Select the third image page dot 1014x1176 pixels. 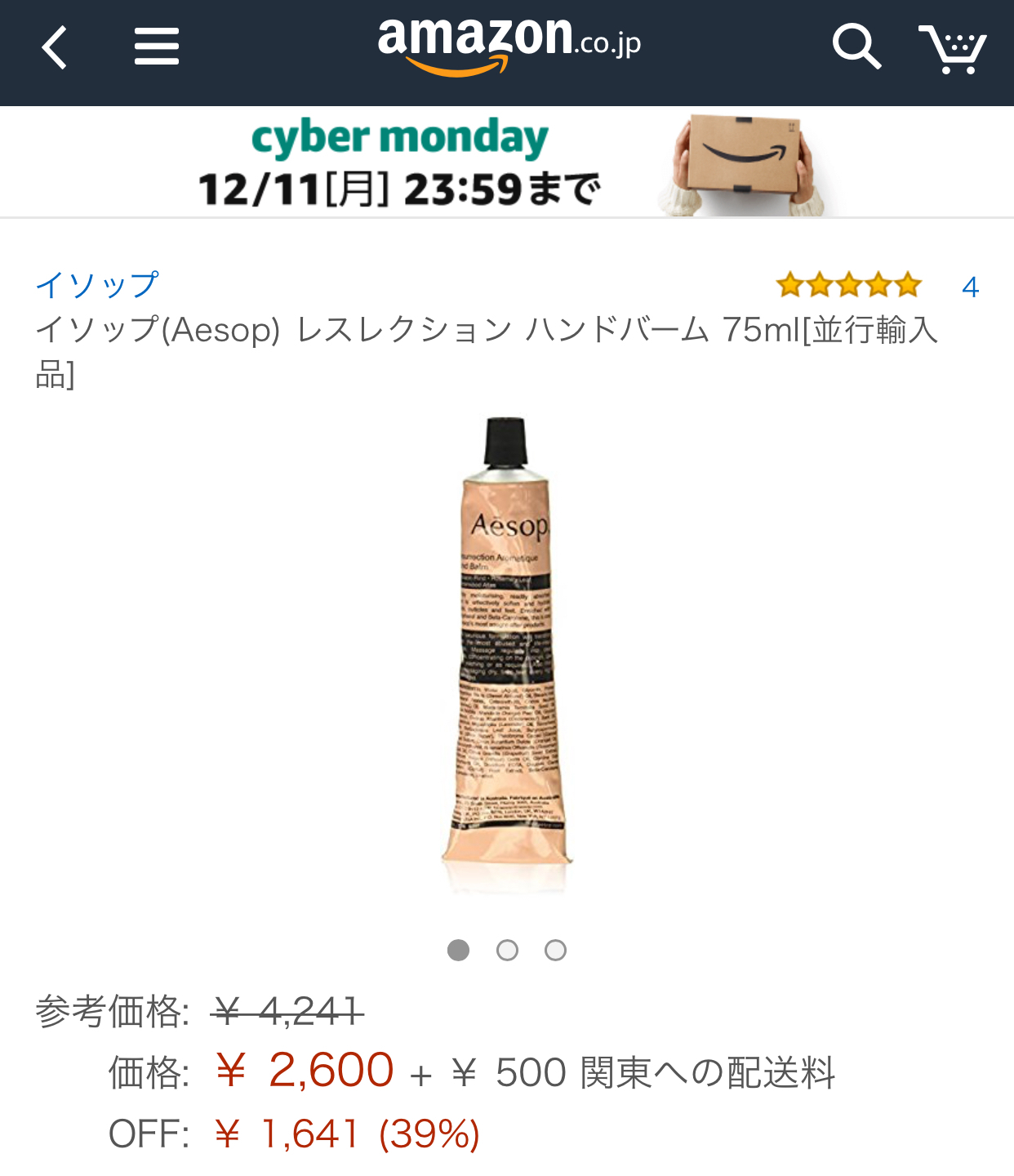pyautogui.click(x=555, y=951)
